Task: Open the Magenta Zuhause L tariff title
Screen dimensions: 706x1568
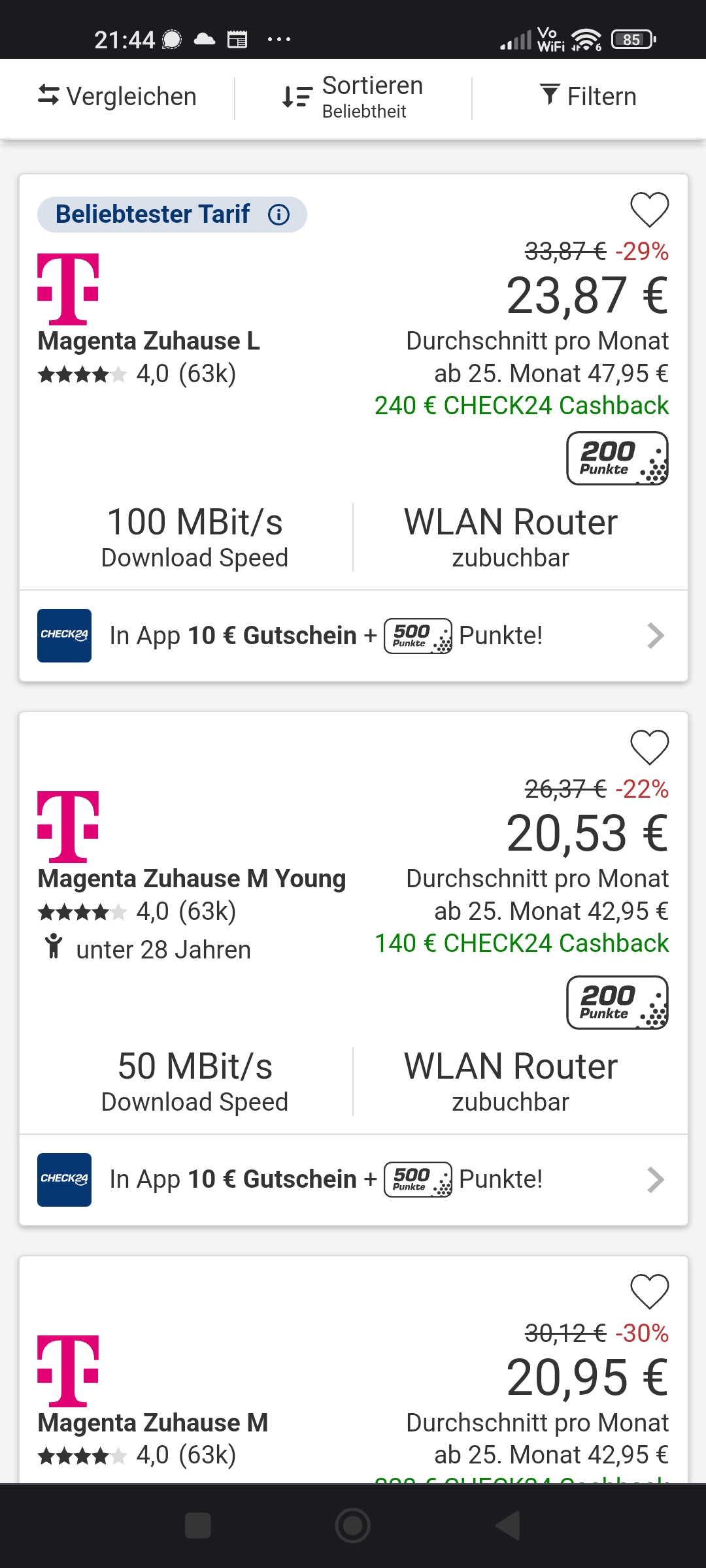Action: click(x=148, y=340)
